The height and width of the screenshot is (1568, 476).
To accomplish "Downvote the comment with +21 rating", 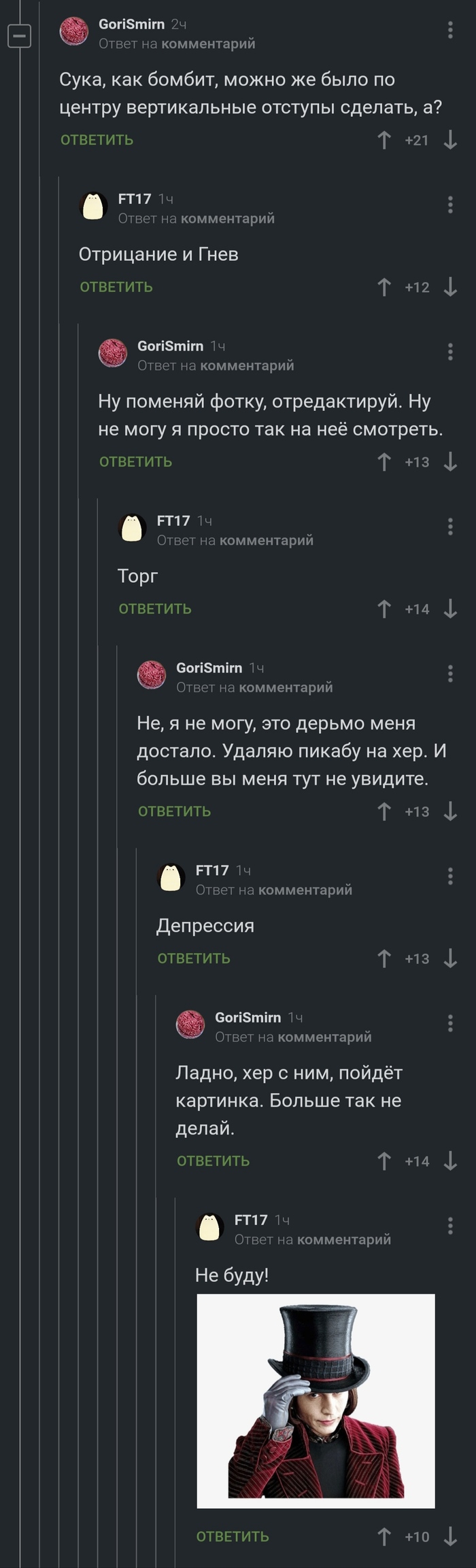I will coord(450,140).
